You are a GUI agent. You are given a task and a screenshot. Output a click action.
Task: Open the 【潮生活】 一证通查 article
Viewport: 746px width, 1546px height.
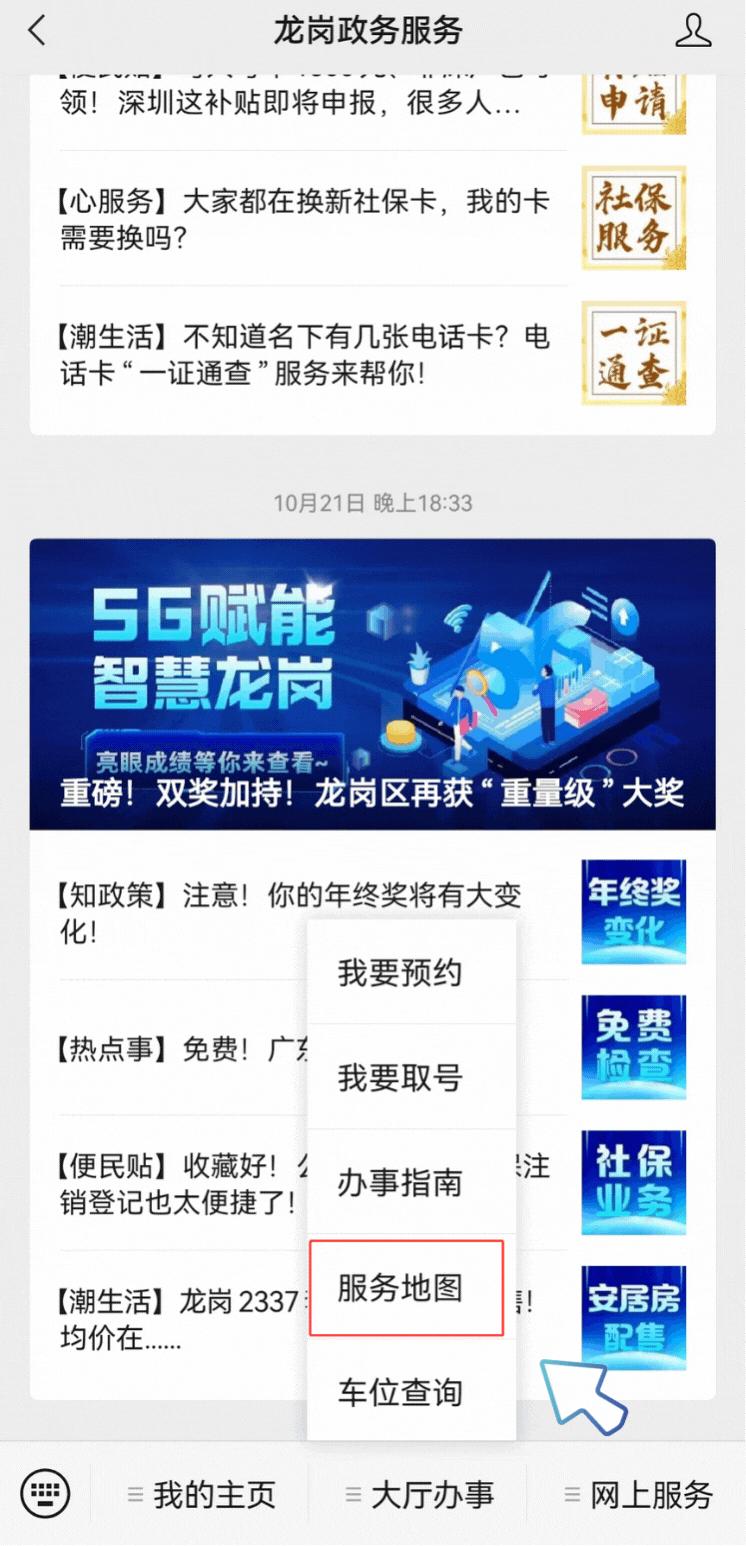(x=305, y=355)
